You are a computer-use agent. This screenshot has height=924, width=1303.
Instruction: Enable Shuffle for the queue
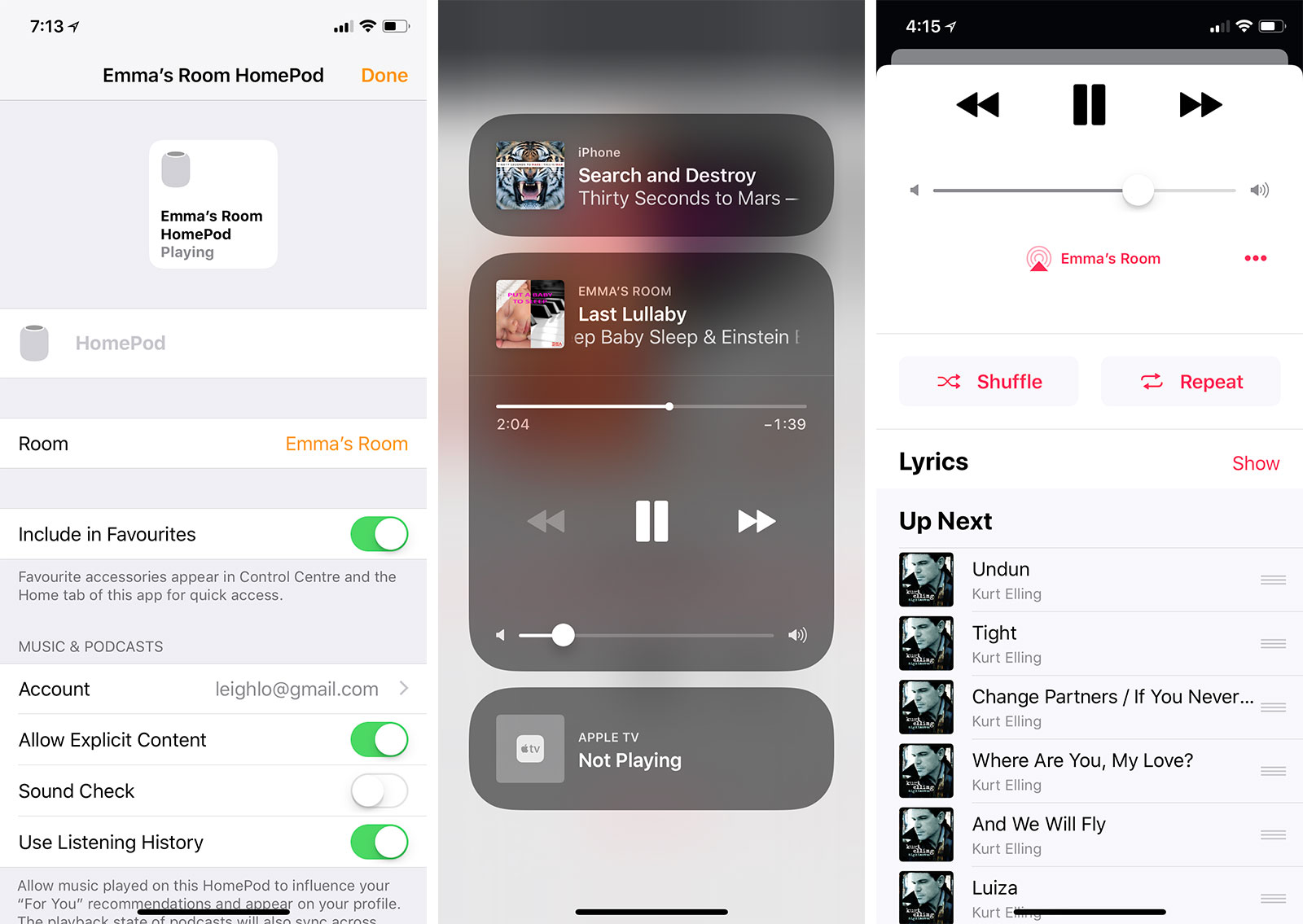point(989,382)
